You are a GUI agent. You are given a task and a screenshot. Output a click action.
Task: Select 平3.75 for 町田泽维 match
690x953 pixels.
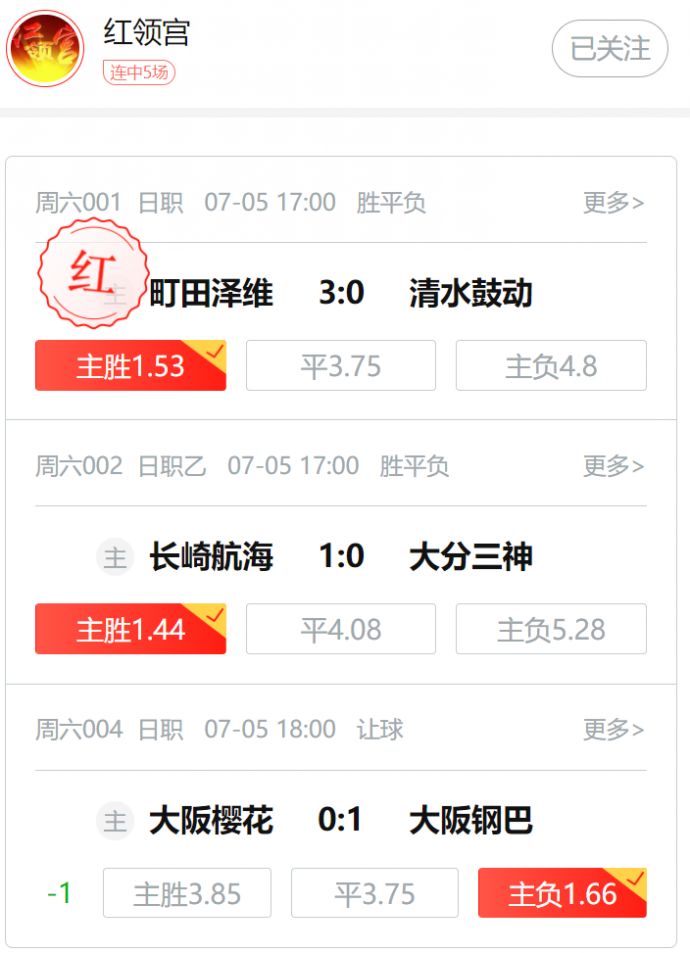point(341,366)
